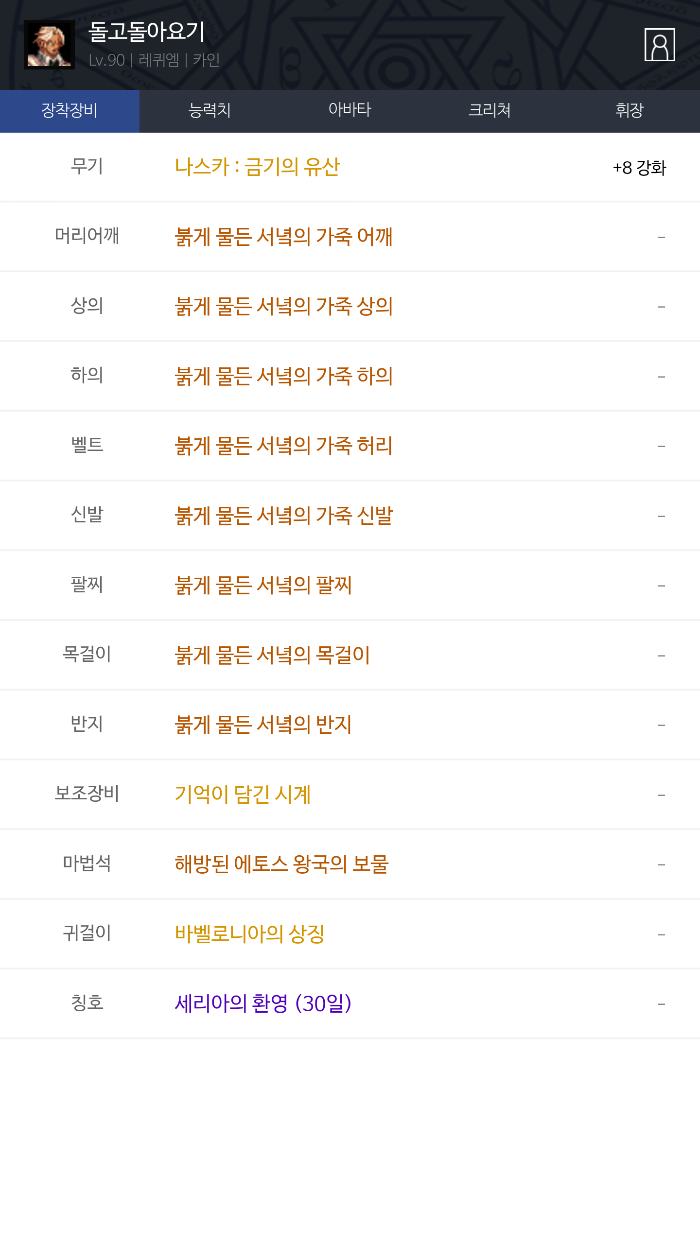View necklace 붉게 물든 서녘의 목걸이
This screenshot has height=1244, width=700.
[x=272, y=655]
